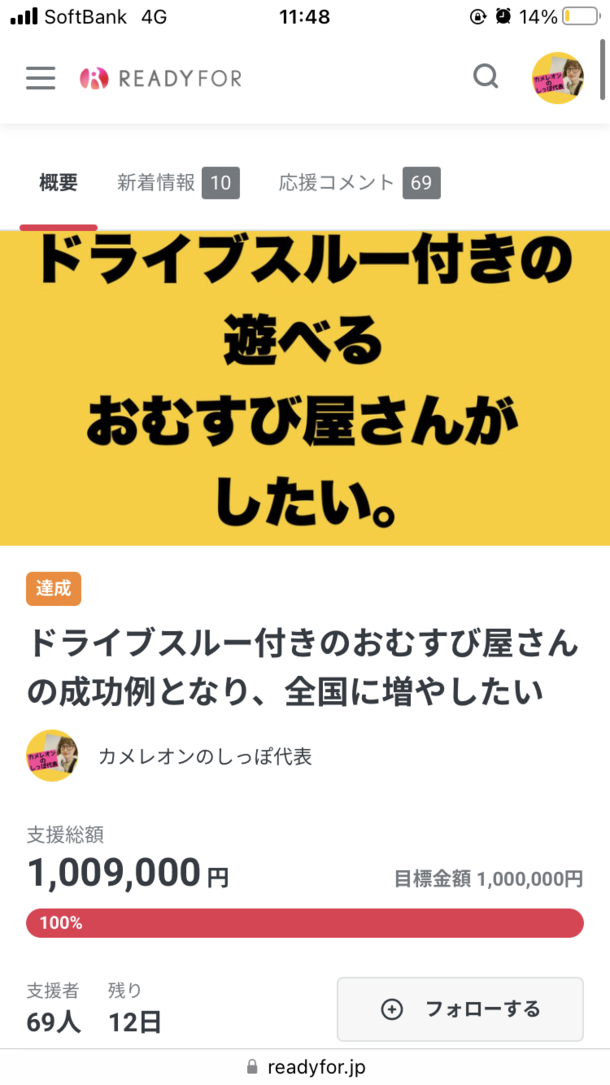The image size is (610, 1085).
Task: Open the profile avatar in the header
Action: pyautogui.click(x=558, y=78)
